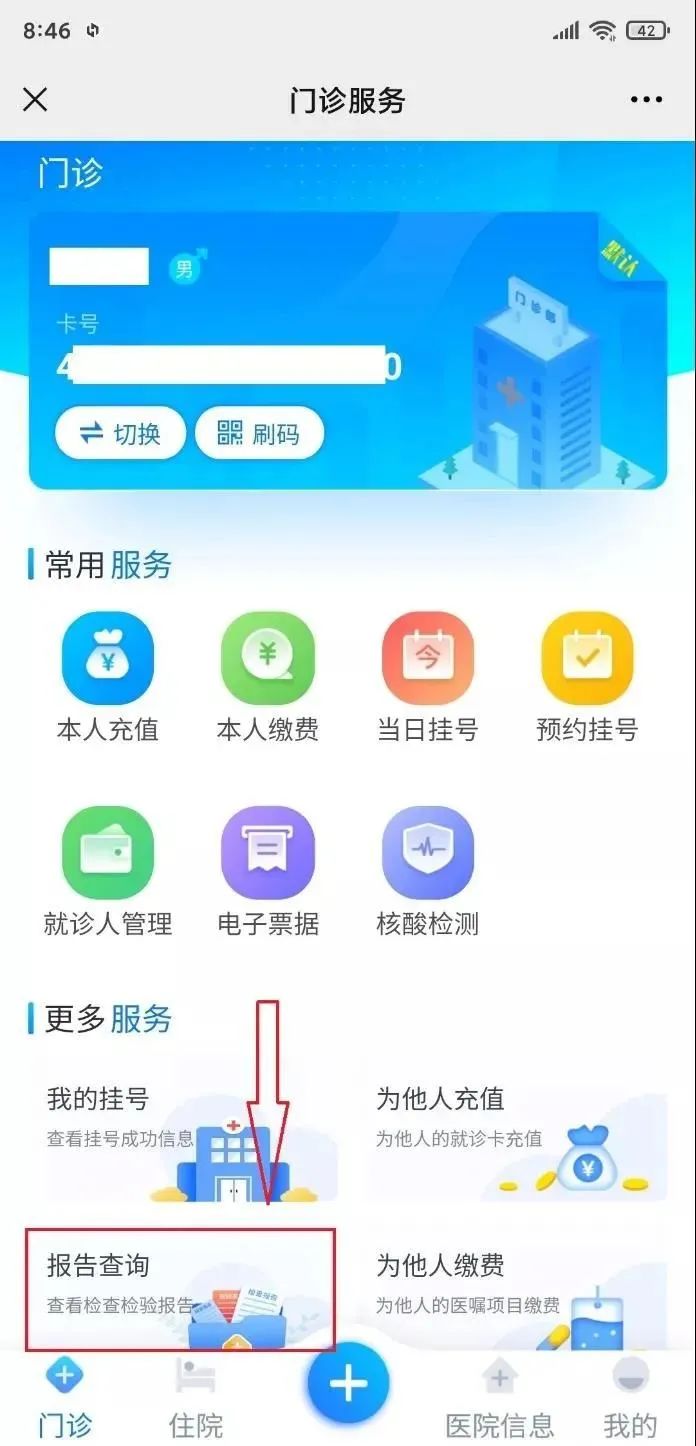Open 就诊人管理

pos(108,871)
